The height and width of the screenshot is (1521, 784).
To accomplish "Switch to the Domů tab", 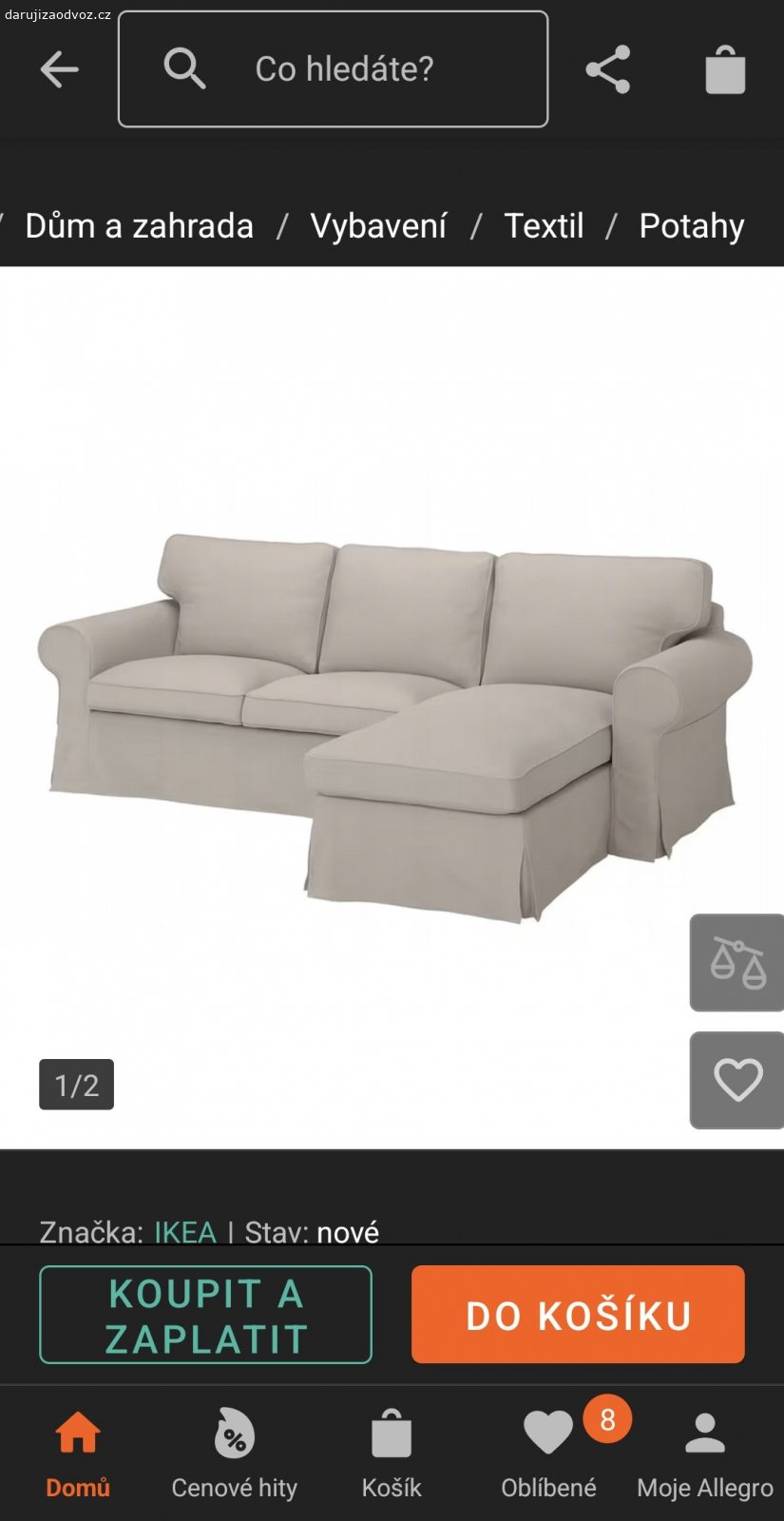I will pos(78,1453).
